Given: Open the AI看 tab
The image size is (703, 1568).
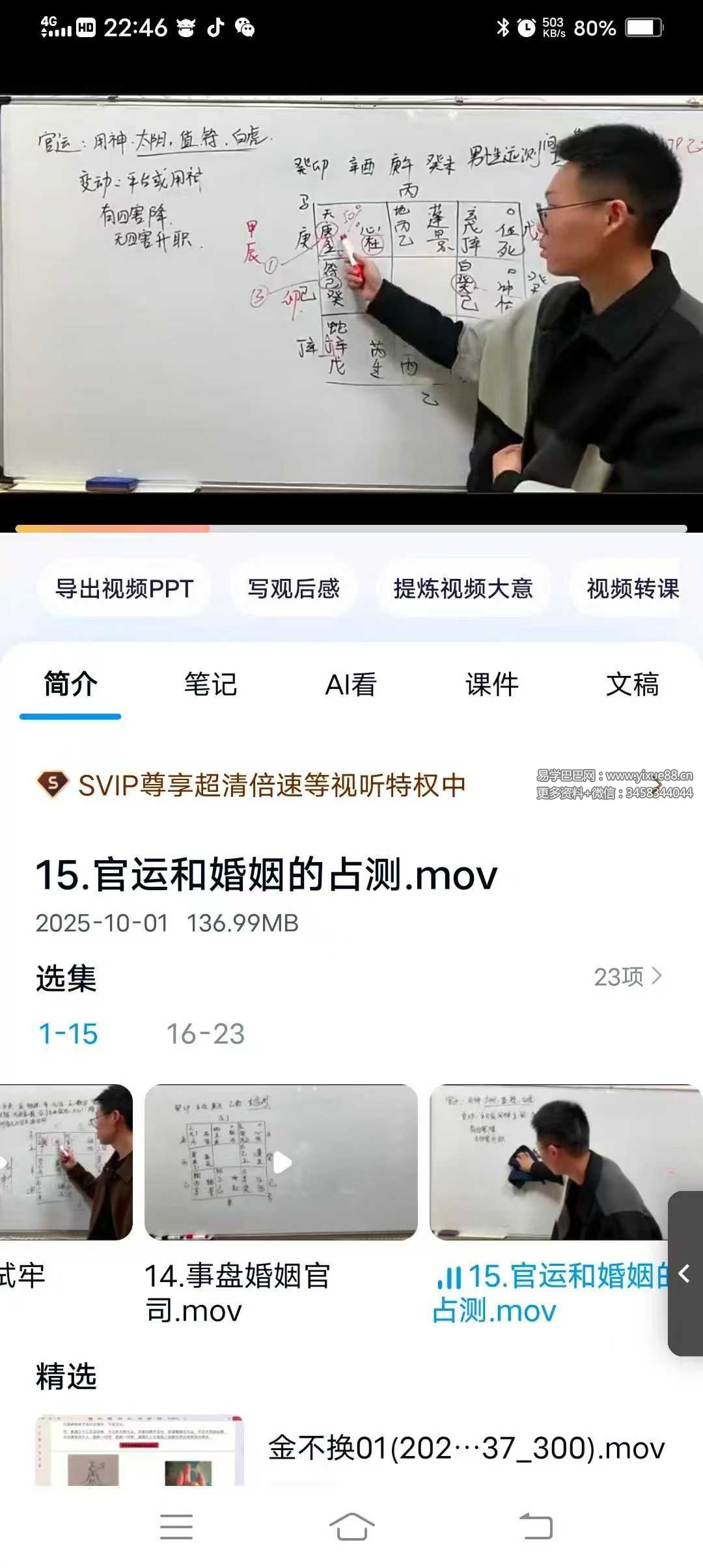Looking at the screenshot, I should tap(351, 684).
